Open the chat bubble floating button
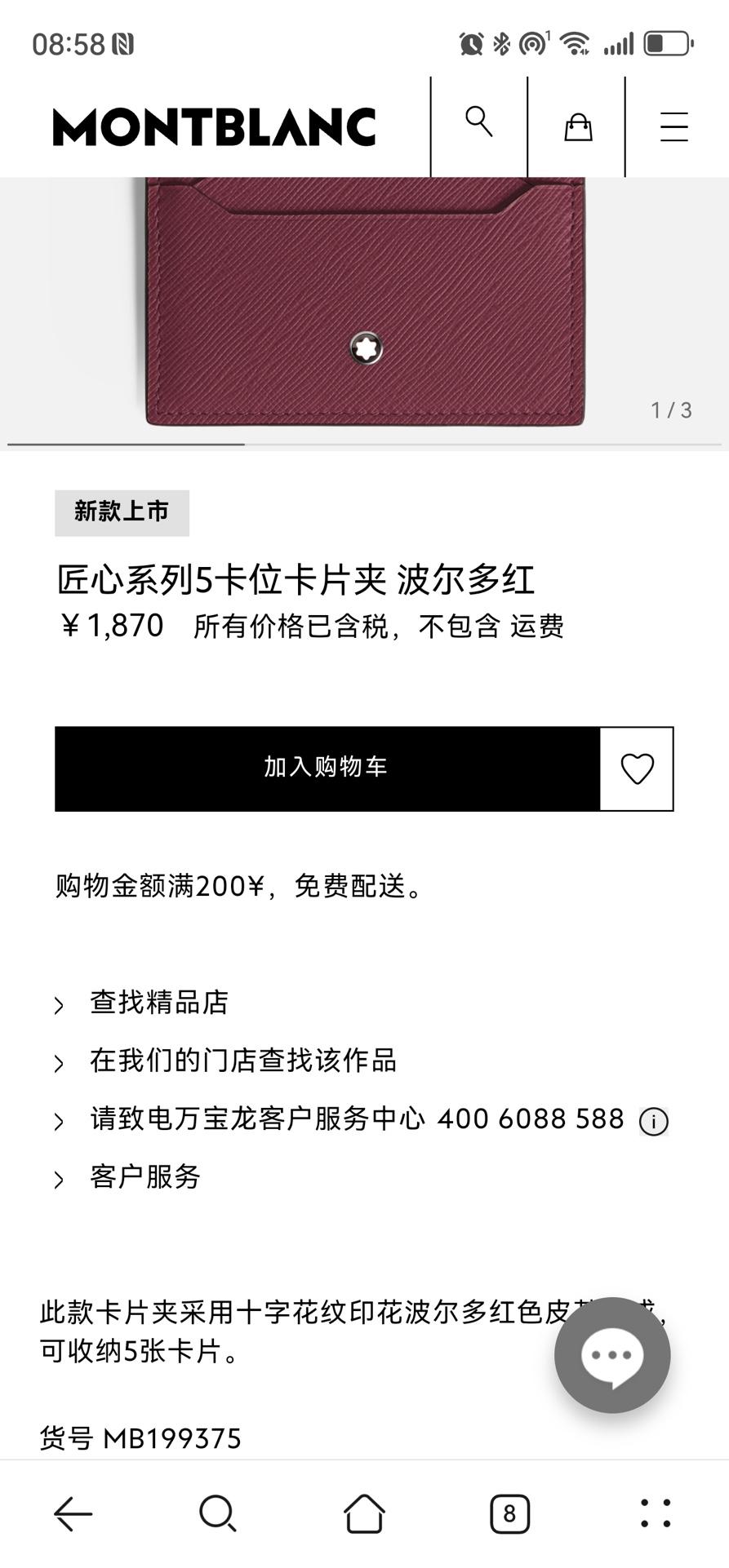 (612, 1355)
